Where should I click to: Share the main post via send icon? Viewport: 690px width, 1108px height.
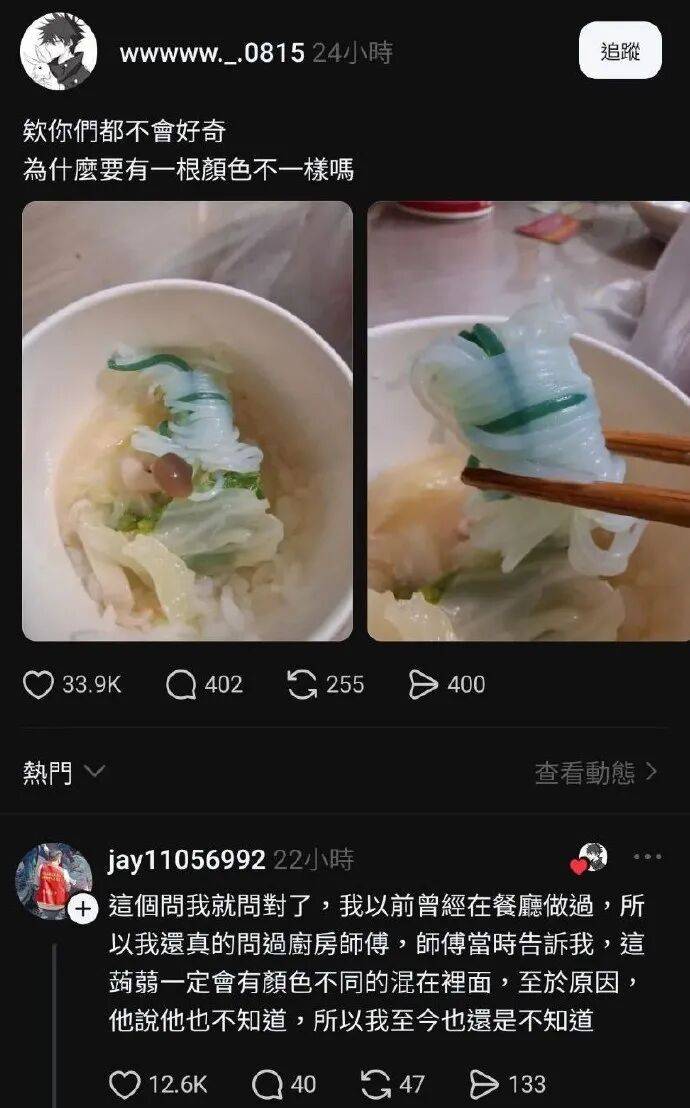tap(425, 685)
